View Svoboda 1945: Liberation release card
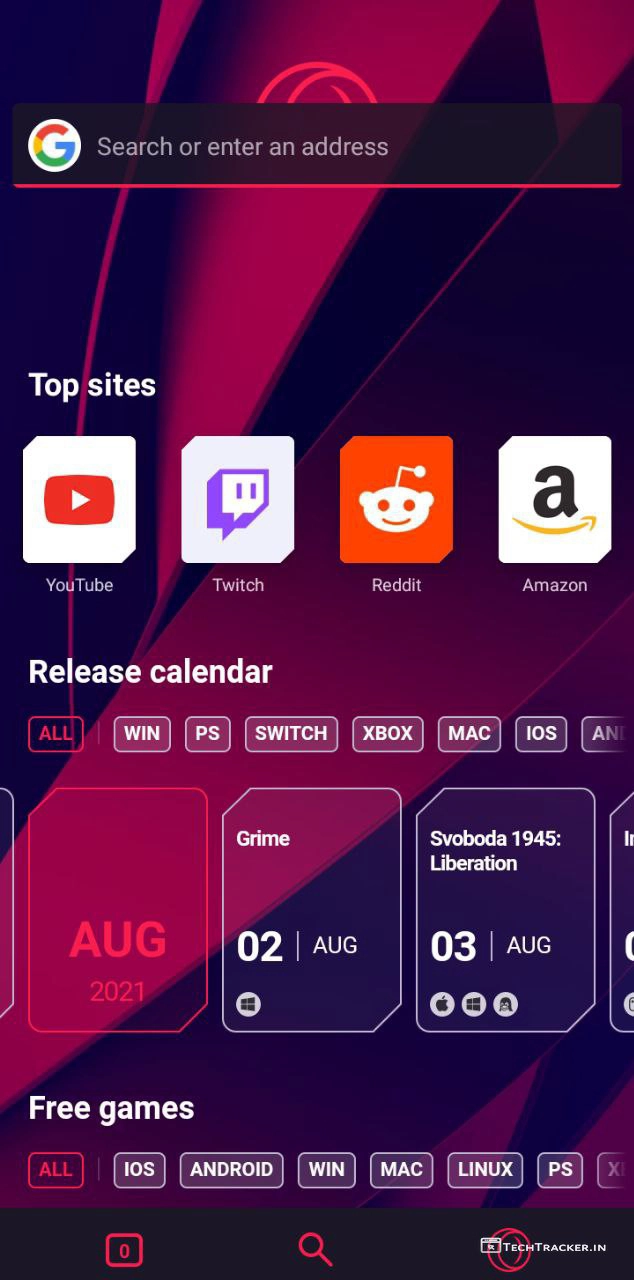The height and width of the screenshot is (1280, 634). coord(505,909)
